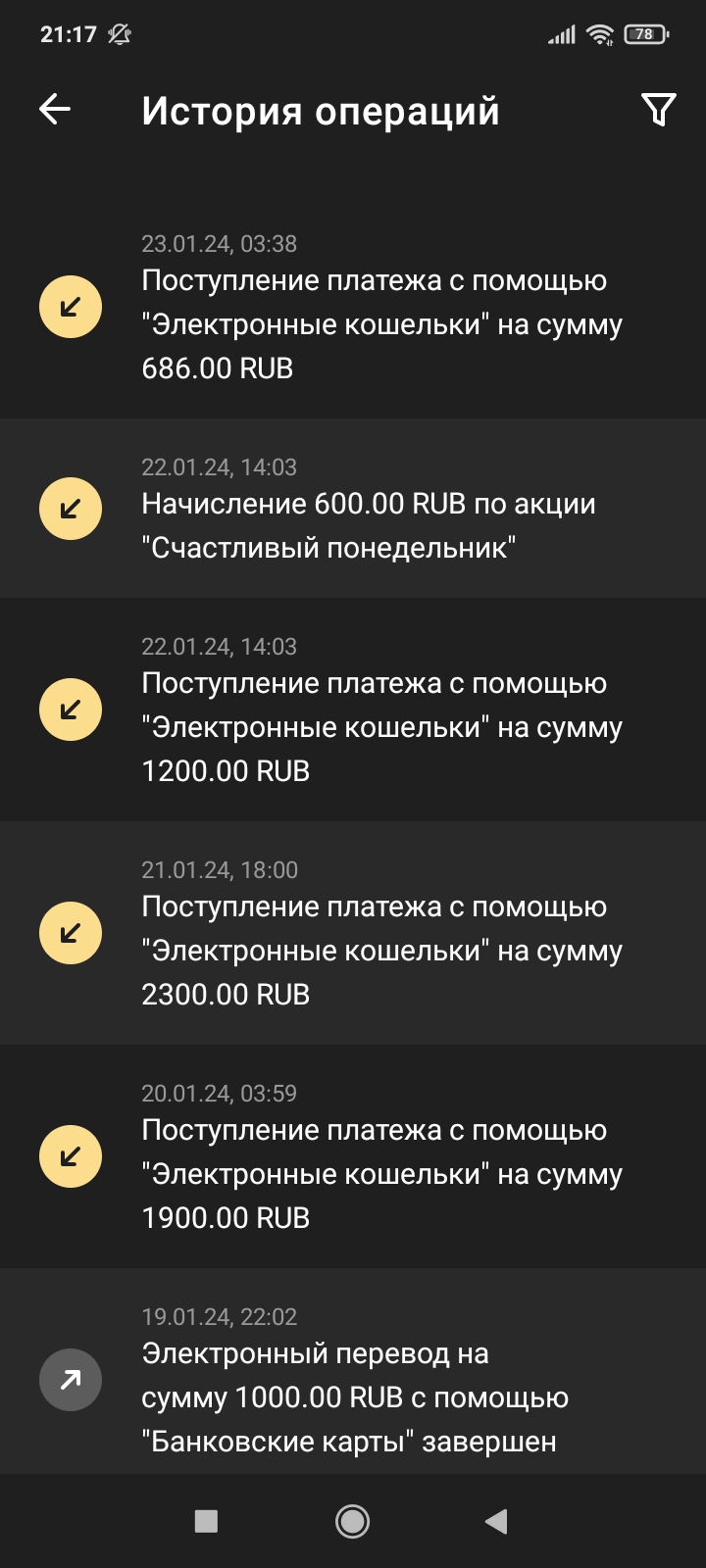
Task: Tap the system home button
Action: click(x=352, y=1521)
